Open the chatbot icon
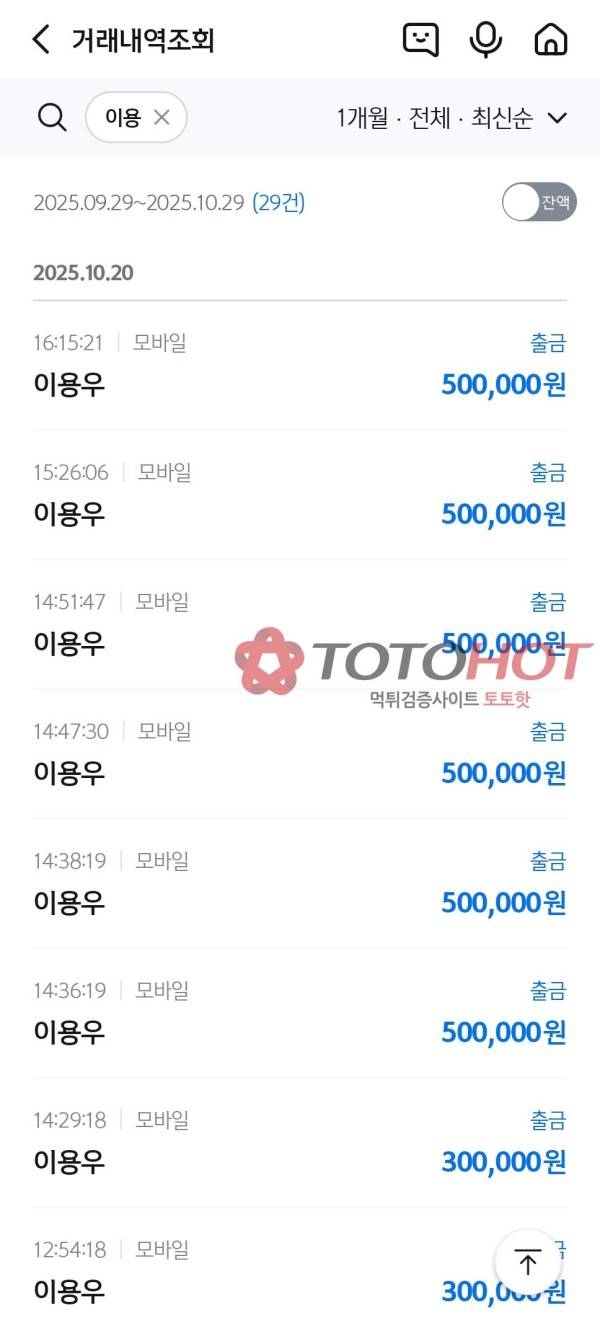 tap(420, 40)
